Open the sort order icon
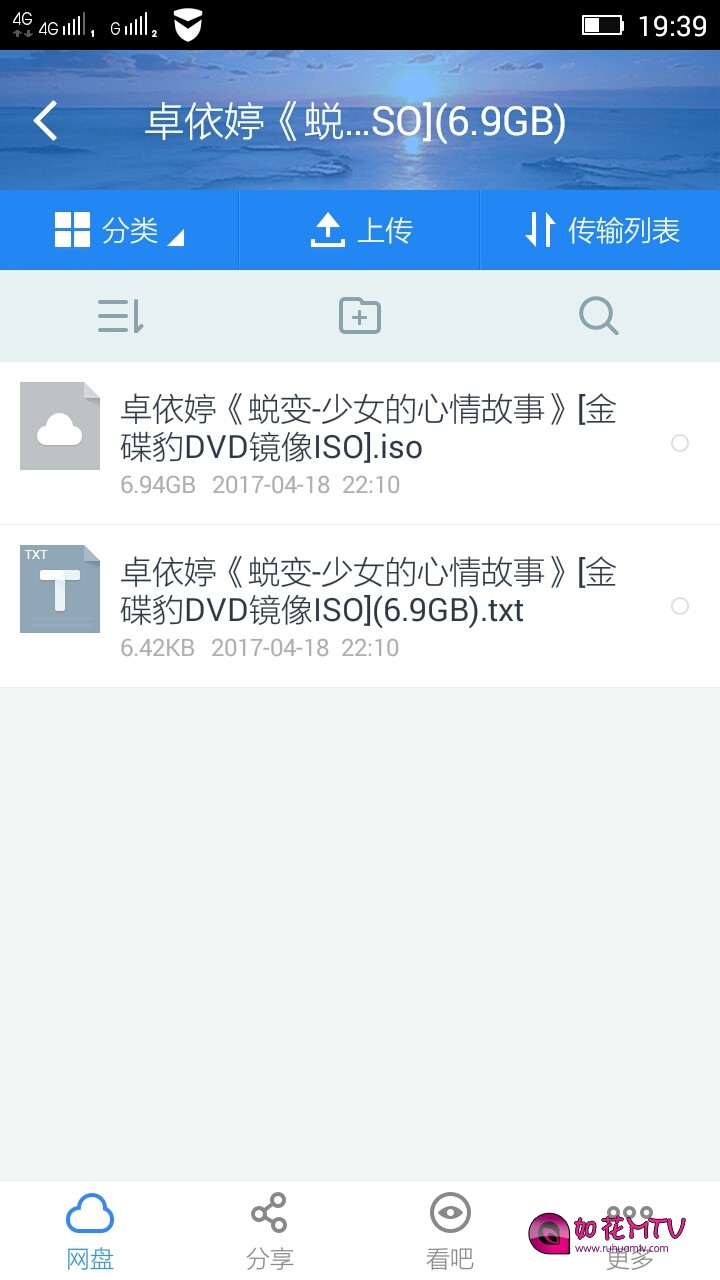This screenshot has height=1280, width=720. coord(121,317)
